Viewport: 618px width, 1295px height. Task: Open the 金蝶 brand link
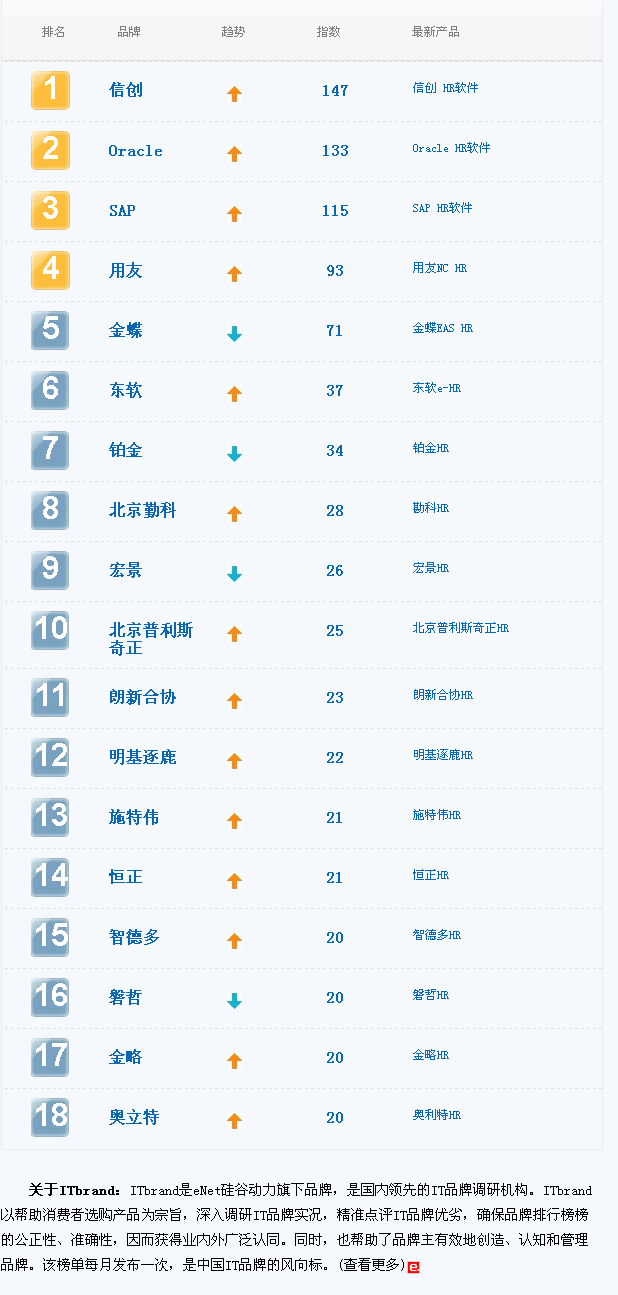click(126, 330)
